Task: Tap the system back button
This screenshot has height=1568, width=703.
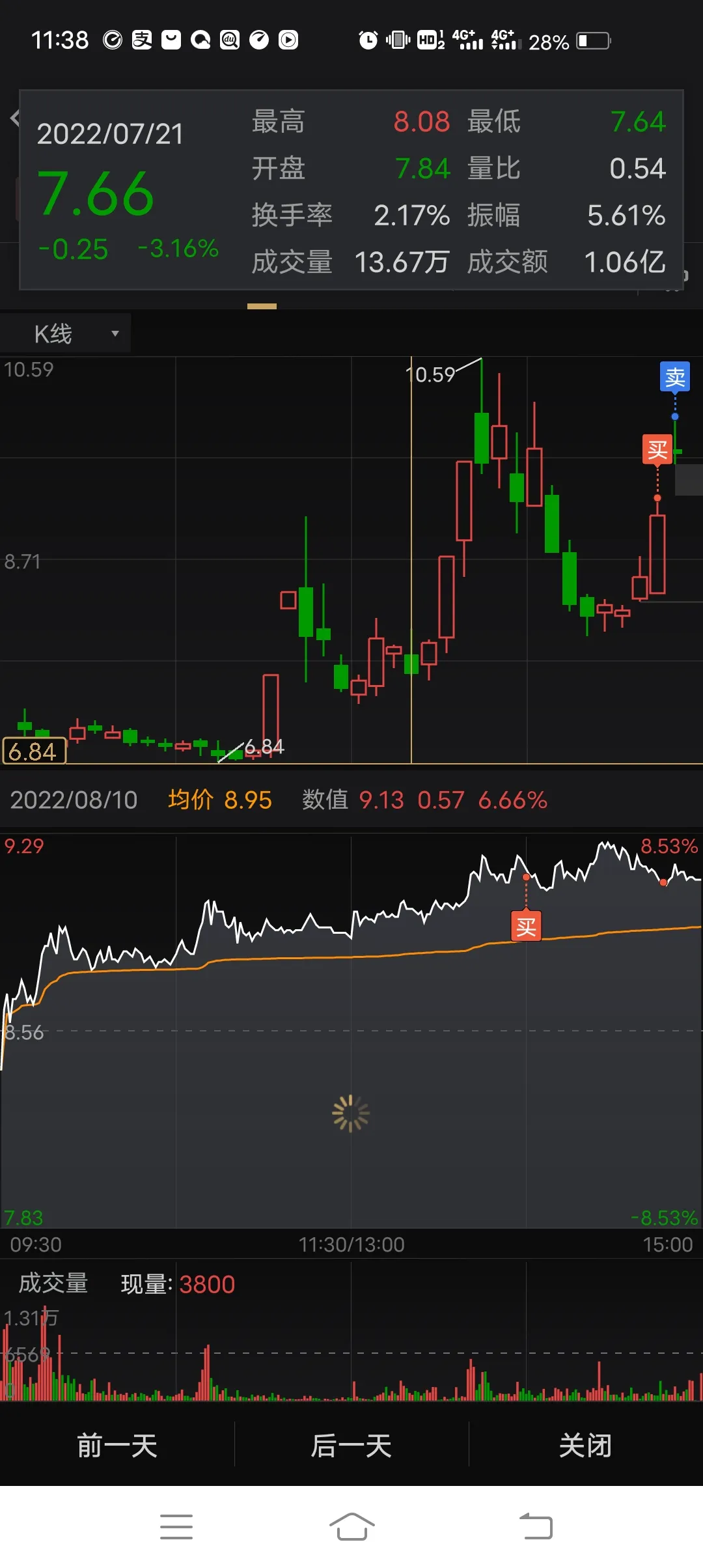Action: 536,1526
